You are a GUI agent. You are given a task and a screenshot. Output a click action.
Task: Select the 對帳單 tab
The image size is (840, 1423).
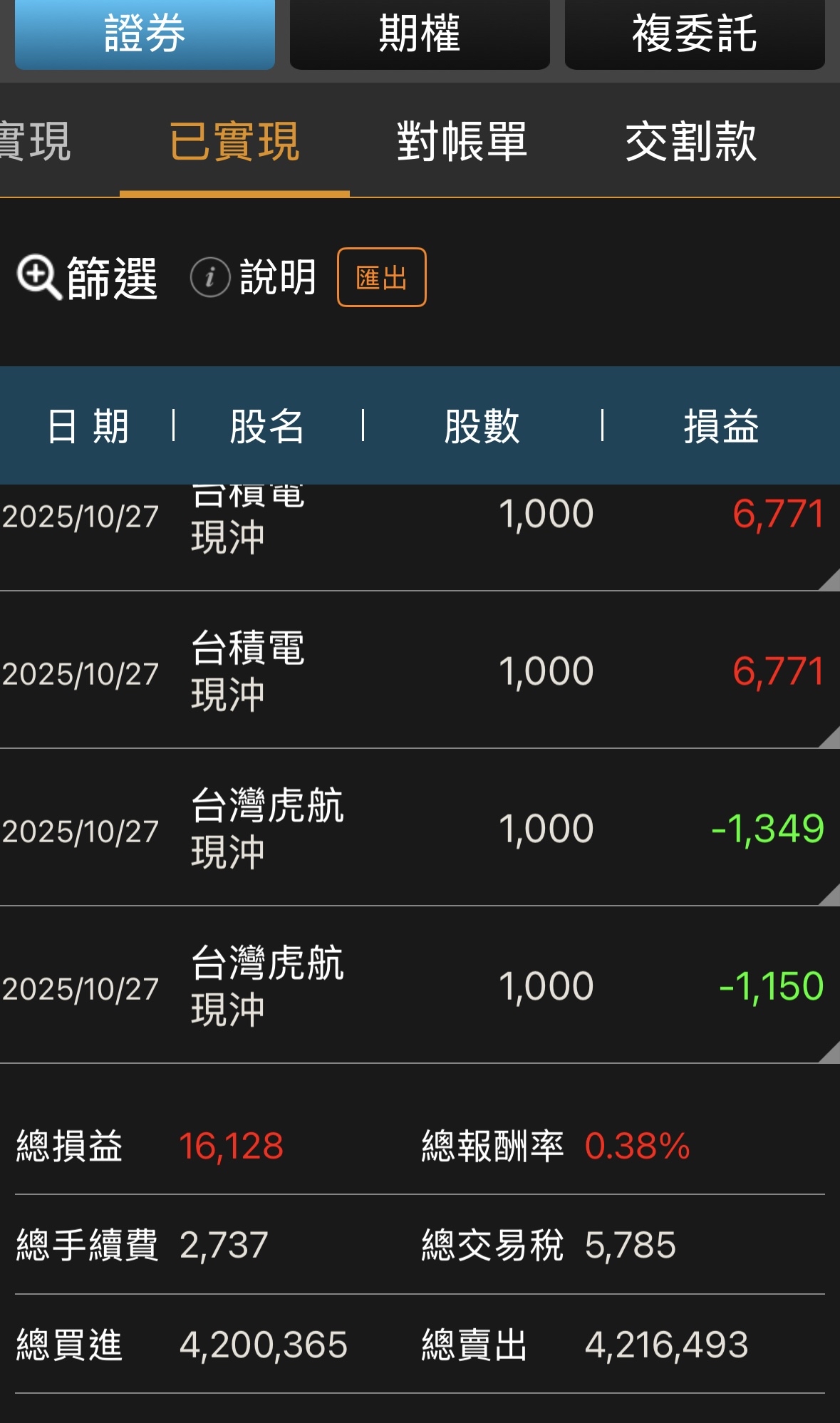462,141
